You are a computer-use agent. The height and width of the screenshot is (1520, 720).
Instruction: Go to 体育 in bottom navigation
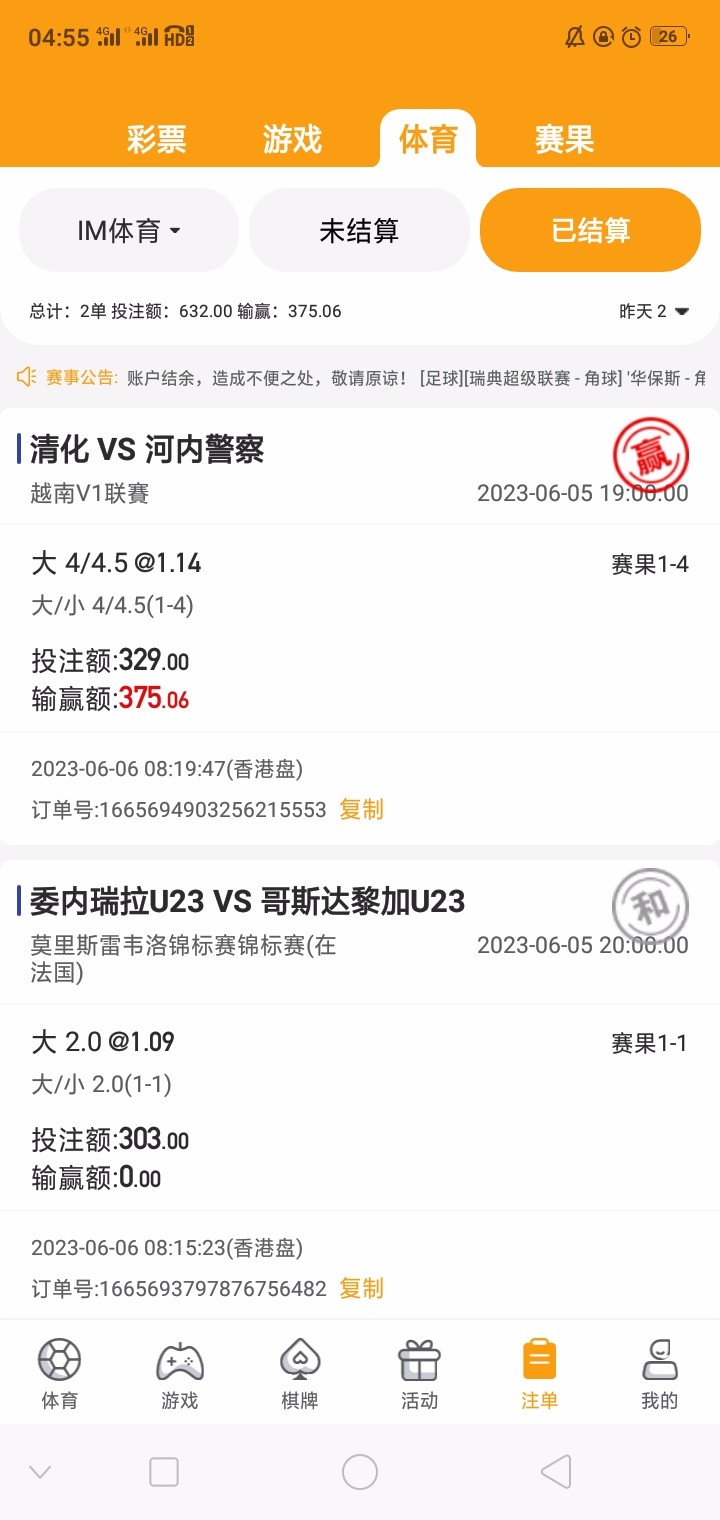(x=59, y=1375)
